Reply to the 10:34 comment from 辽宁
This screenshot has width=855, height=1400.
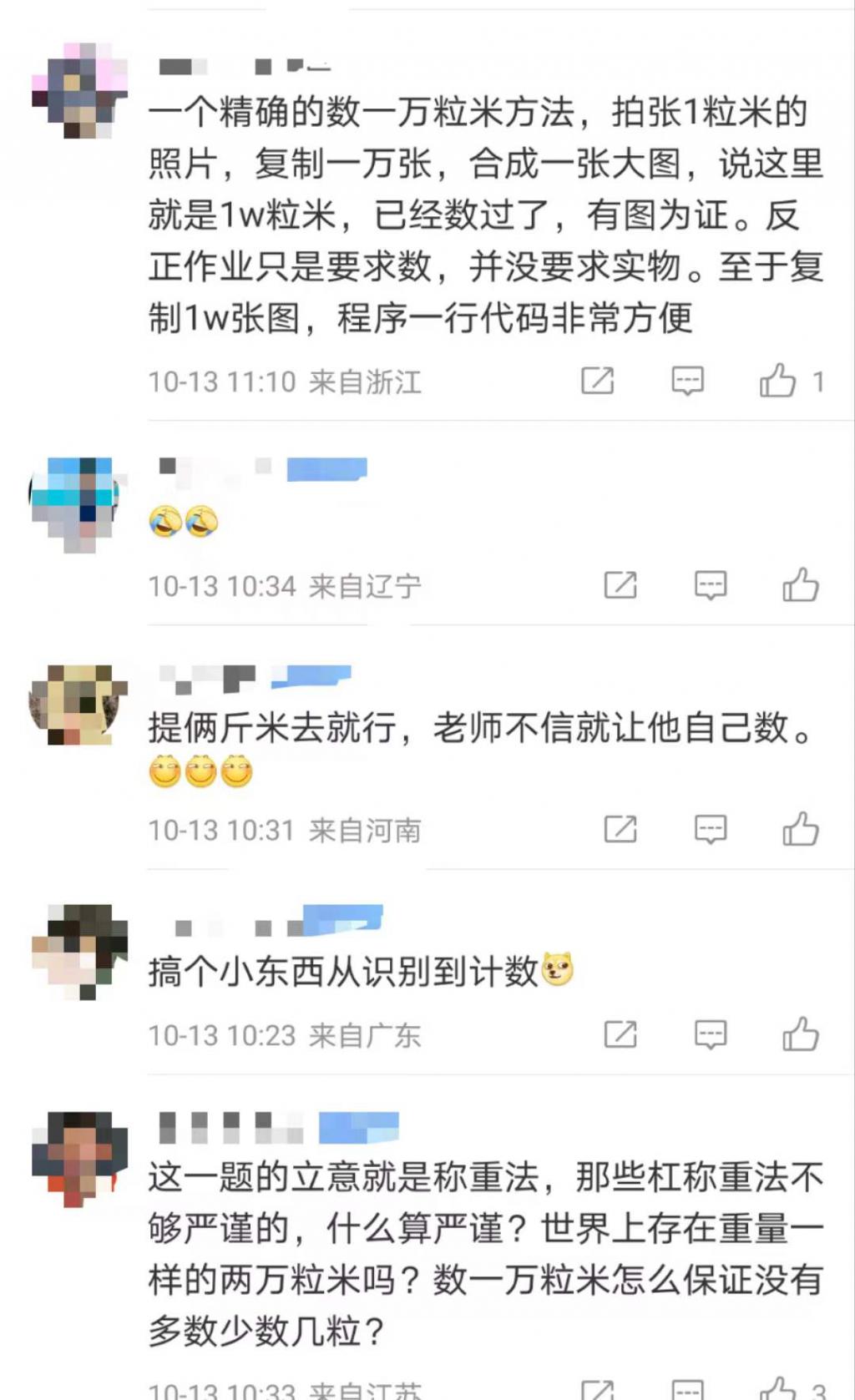[711, 585]
